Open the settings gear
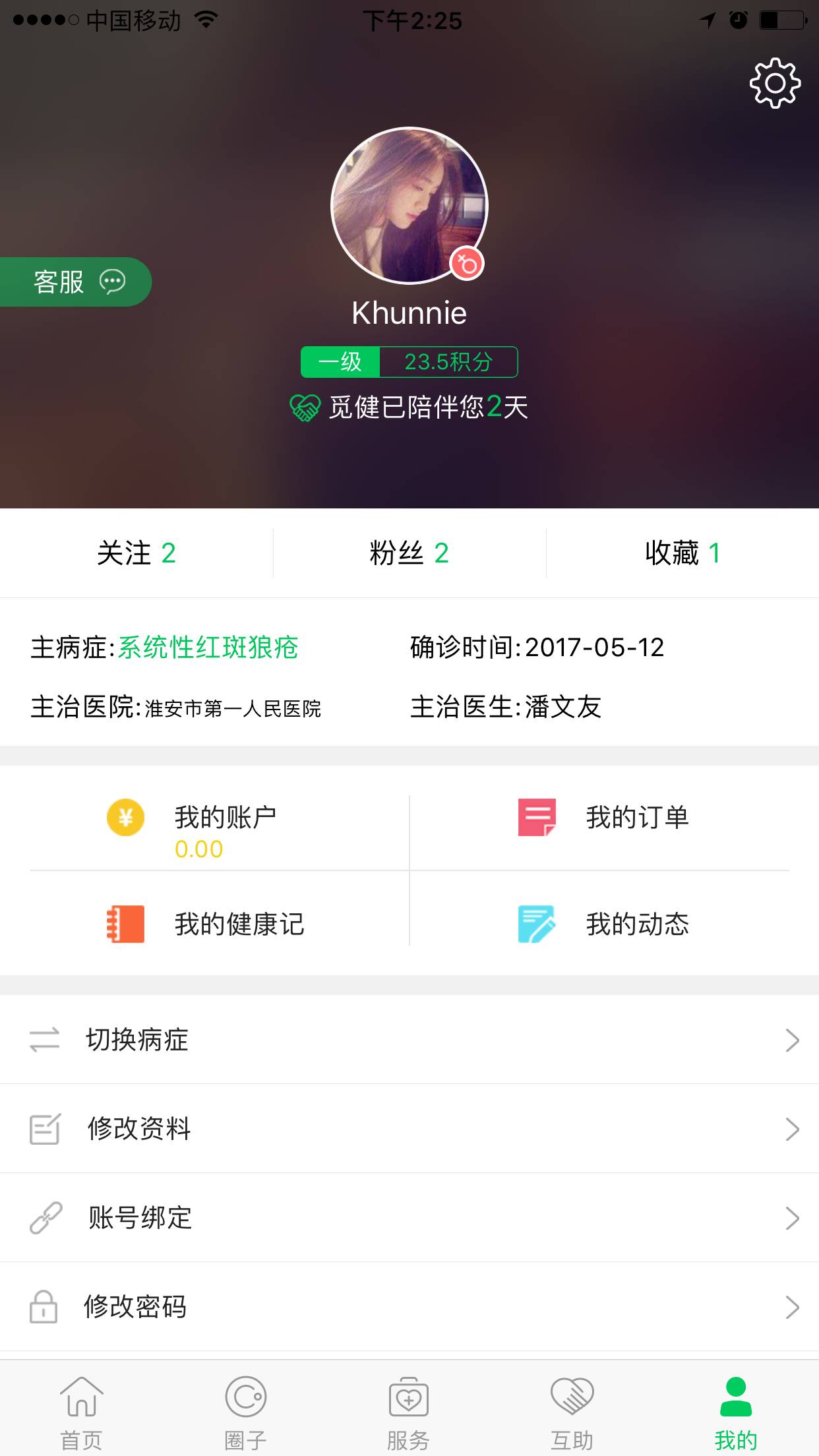819x1456 pixels. click(775, 83)
